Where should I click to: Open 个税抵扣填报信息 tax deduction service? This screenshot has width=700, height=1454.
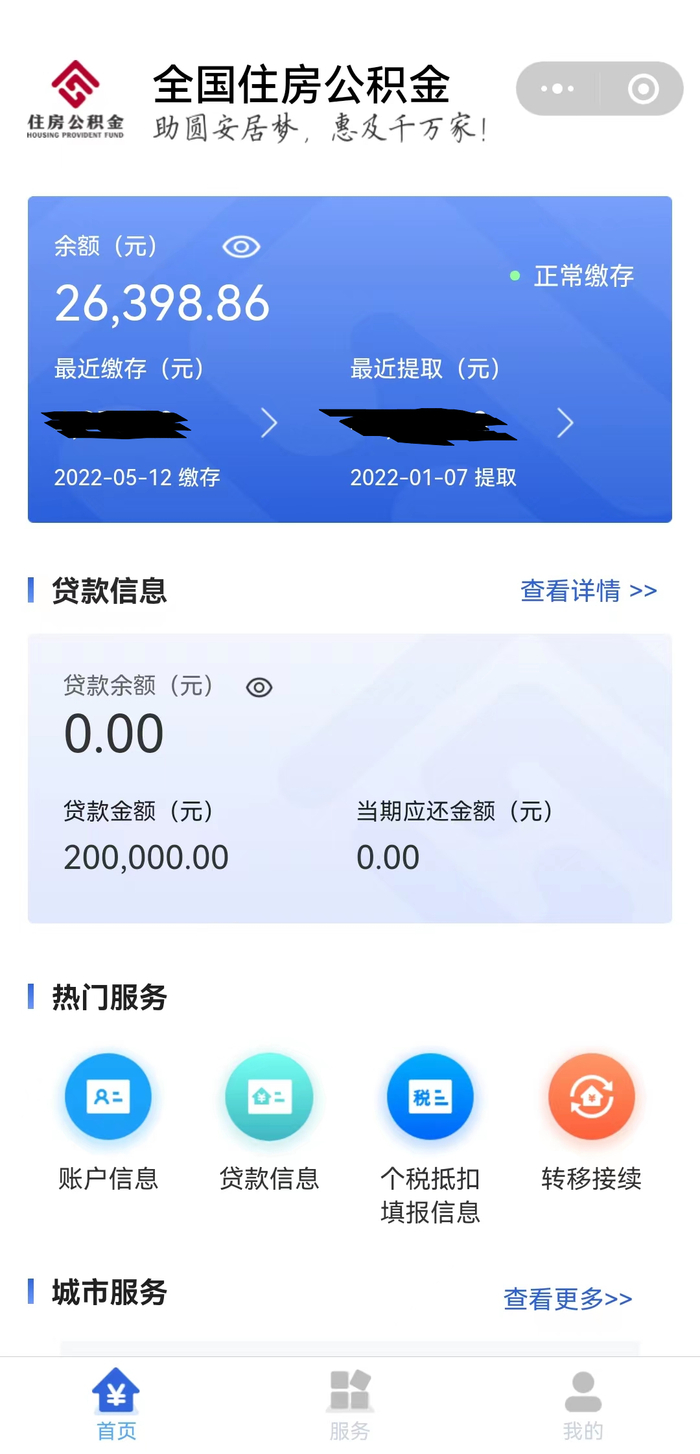[x=430, y=1098]
